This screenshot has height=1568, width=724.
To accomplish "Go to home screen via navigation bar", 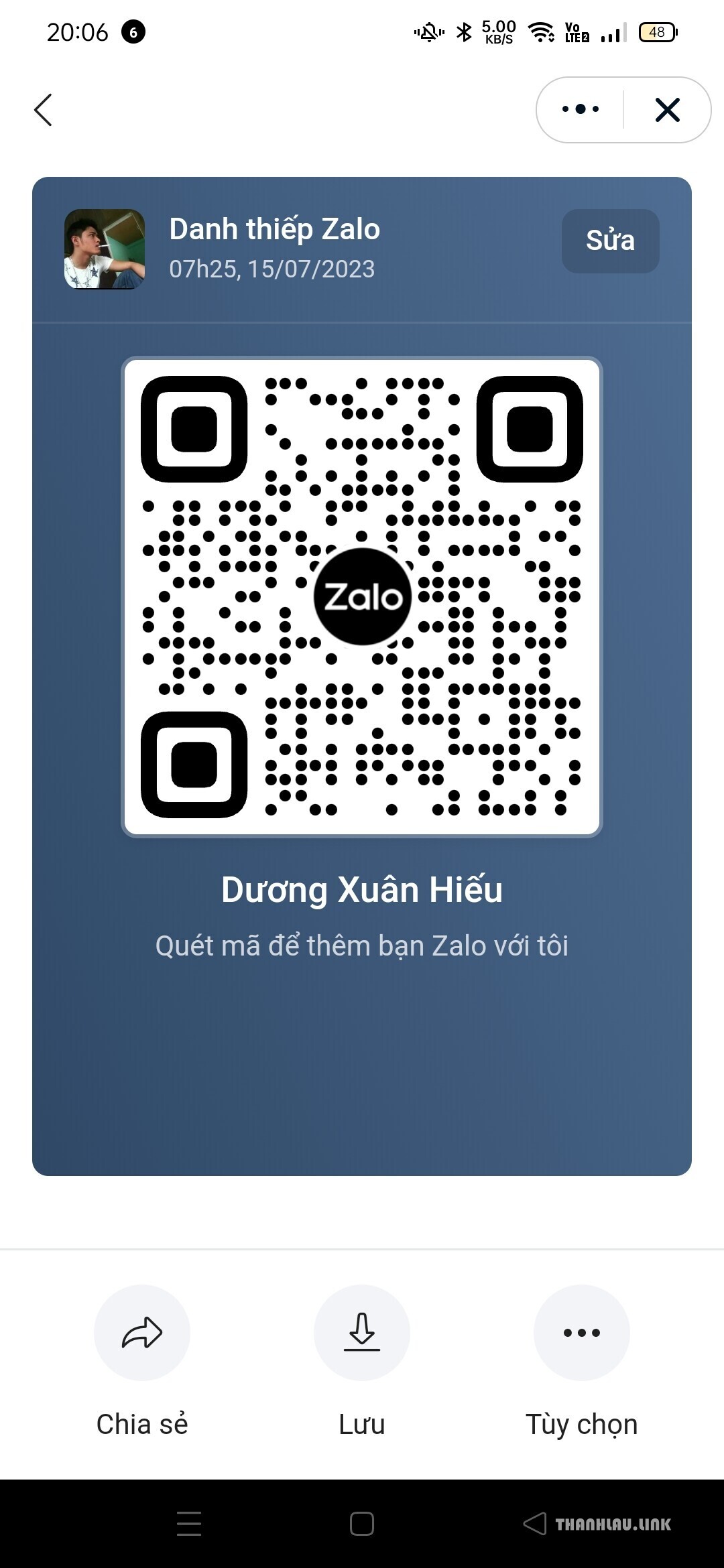I will tap(362, 1523).
